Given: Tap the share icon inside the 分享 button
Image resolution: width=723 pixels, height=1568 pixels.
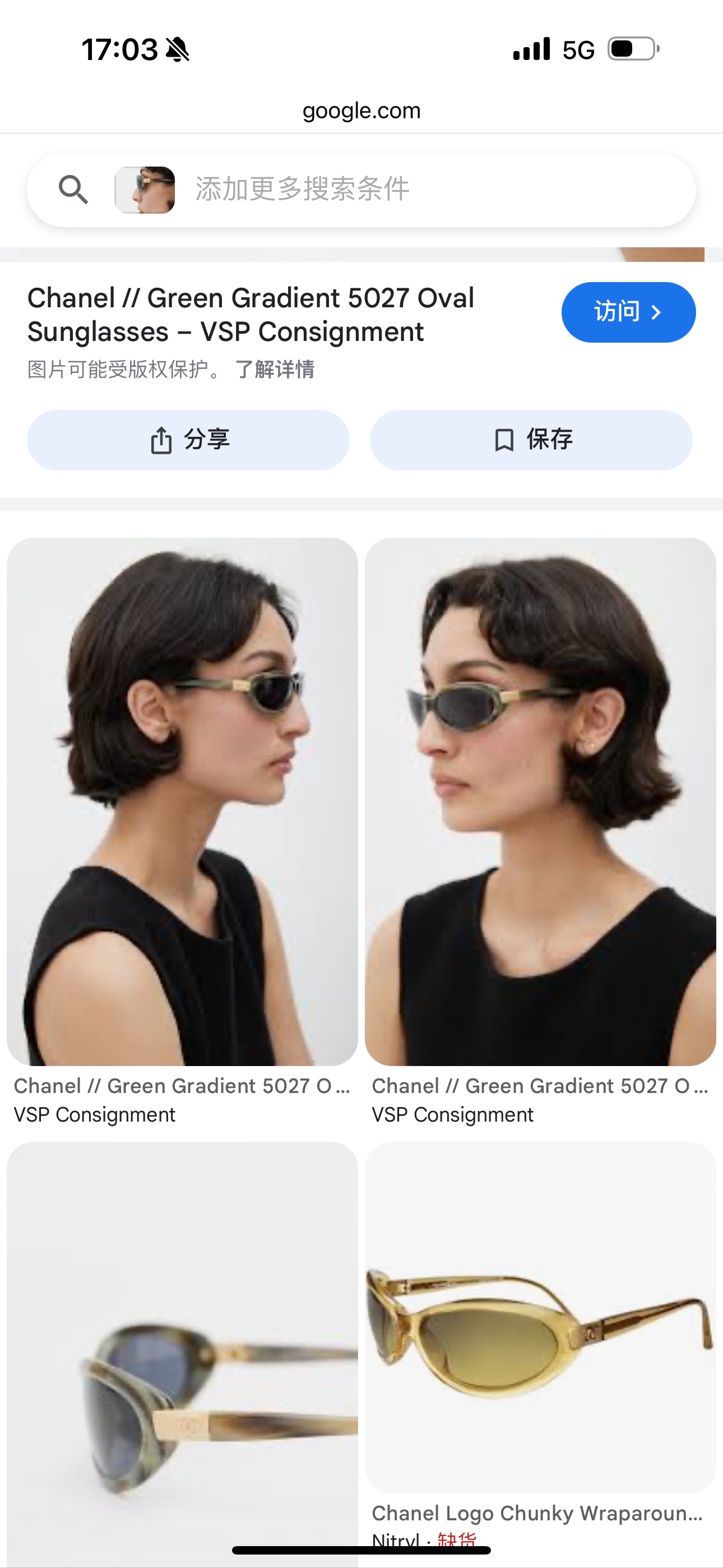Looking at the screenshot, I should [161, 440].
